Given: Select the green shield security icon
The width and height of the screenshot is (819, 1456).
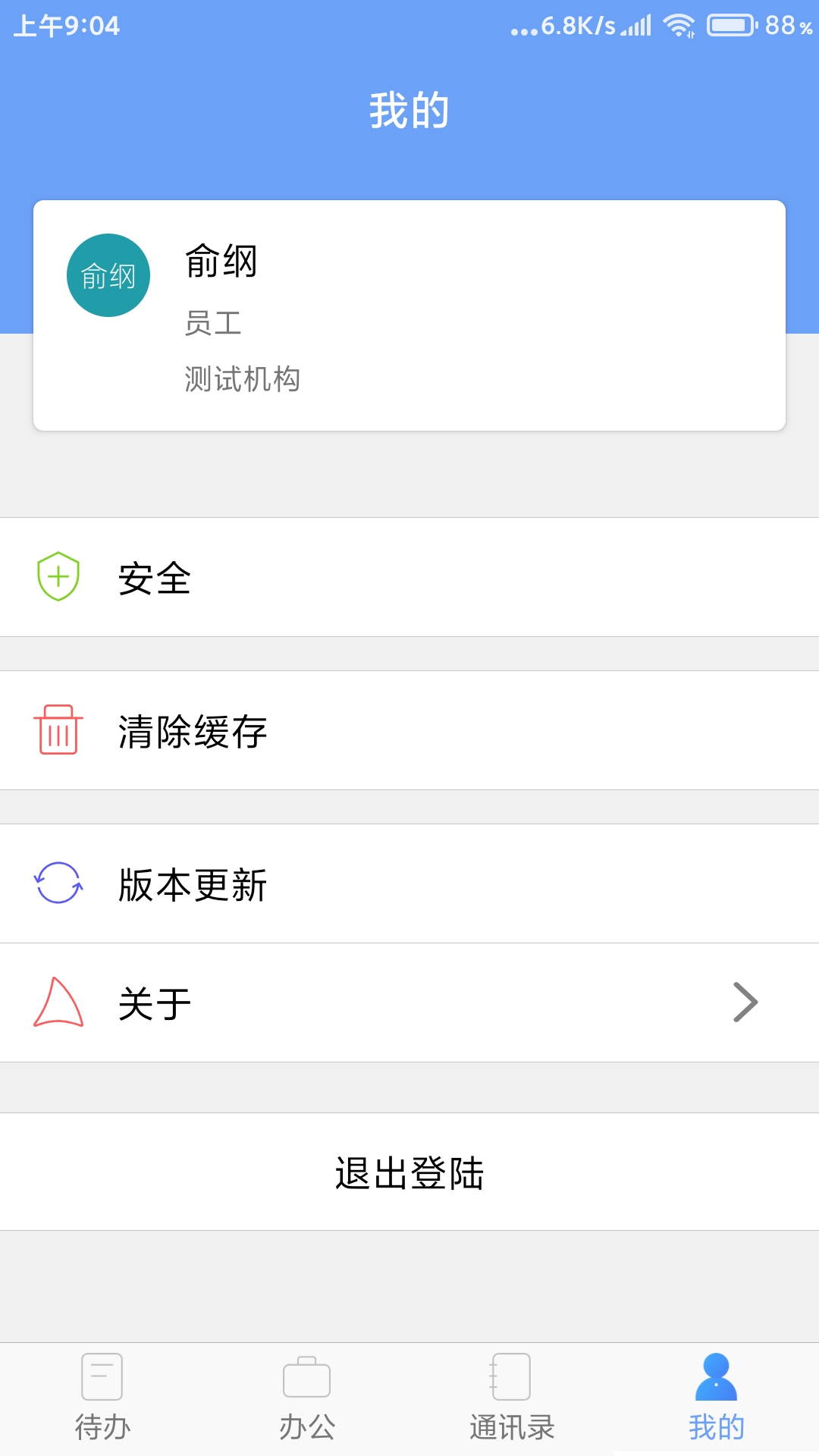Looking at the screenshot, I should (x=59, y=578).
